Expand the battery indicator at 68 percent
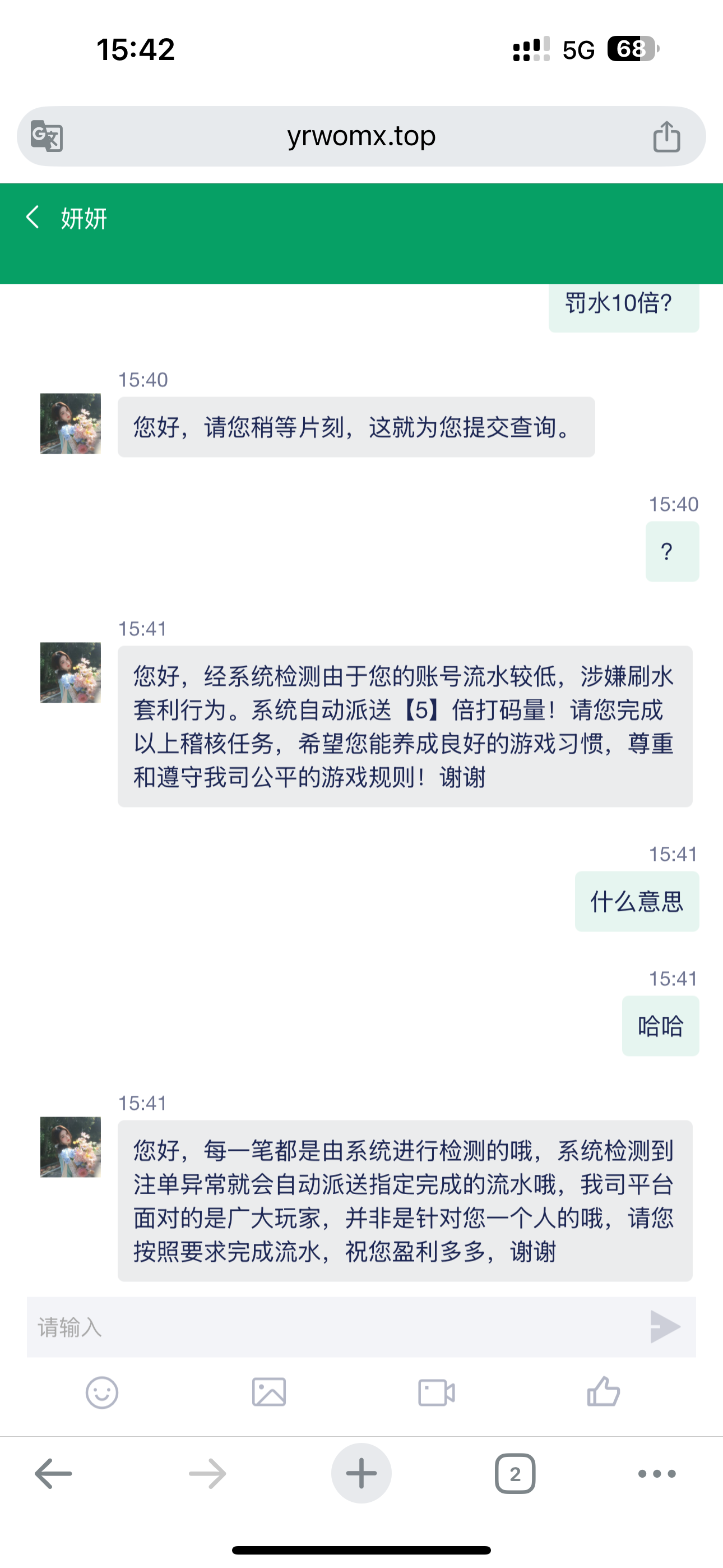The width and height of the screenshot is (723, 1568). tap(631, 50)
